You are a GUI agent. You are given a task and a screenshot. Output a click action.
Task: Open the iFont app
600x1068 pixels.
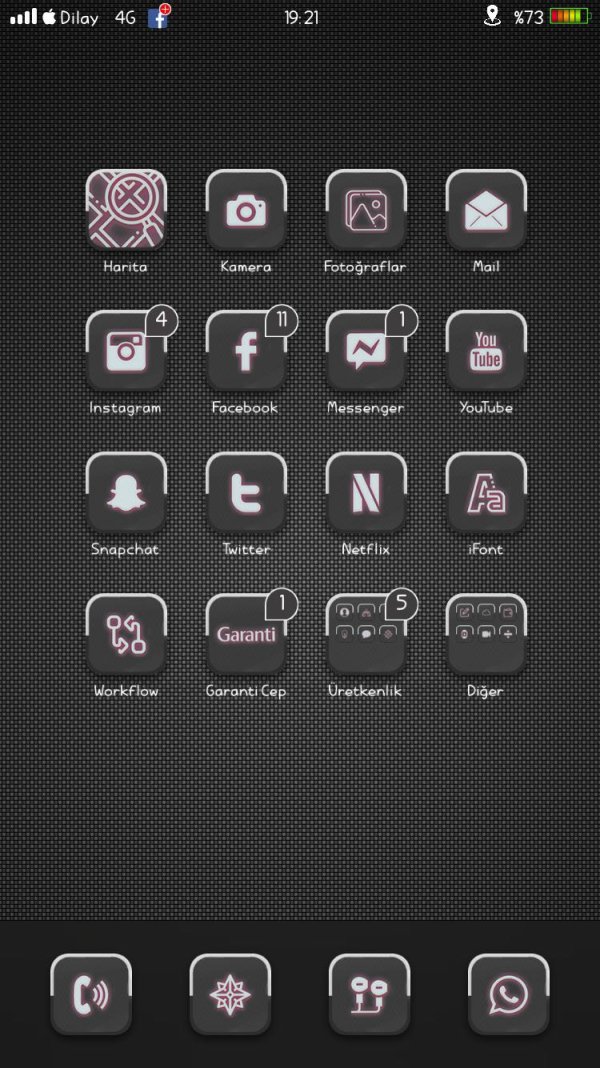tap(486, 493)
